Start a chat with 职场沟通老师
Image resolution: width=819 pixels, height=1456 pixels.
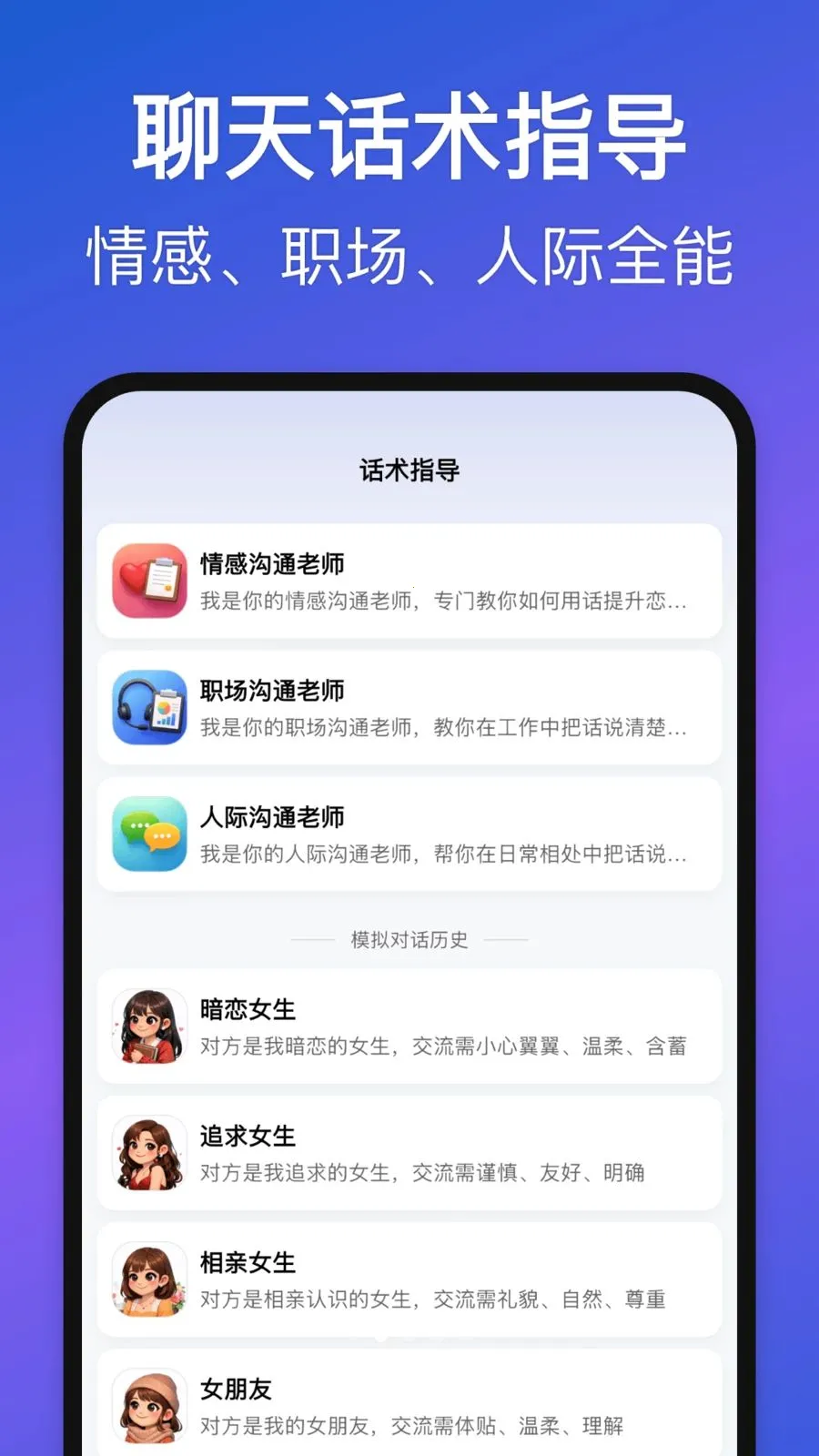tap(409, 709)
